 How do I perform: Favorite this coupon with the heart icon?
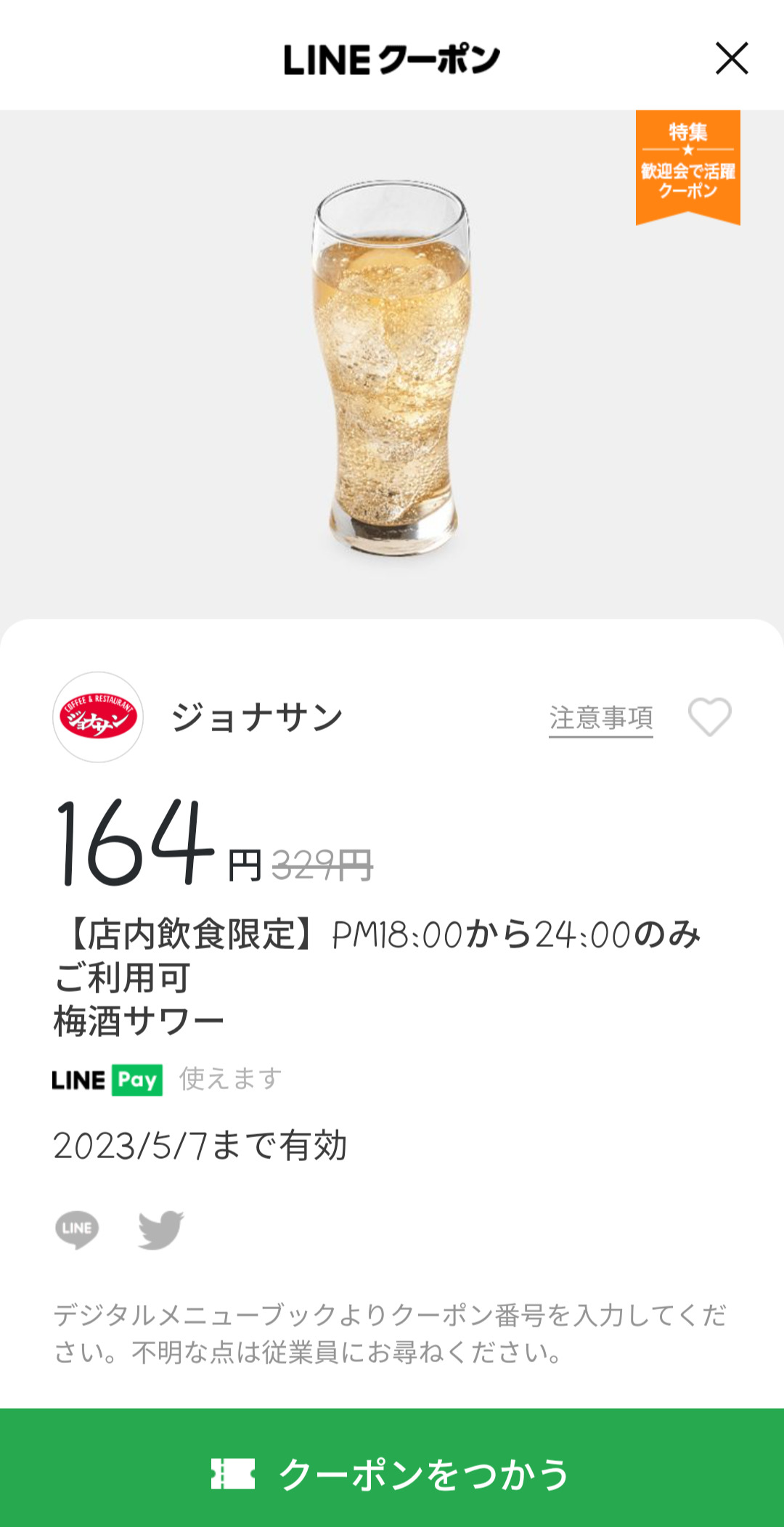tap(709, 717)
